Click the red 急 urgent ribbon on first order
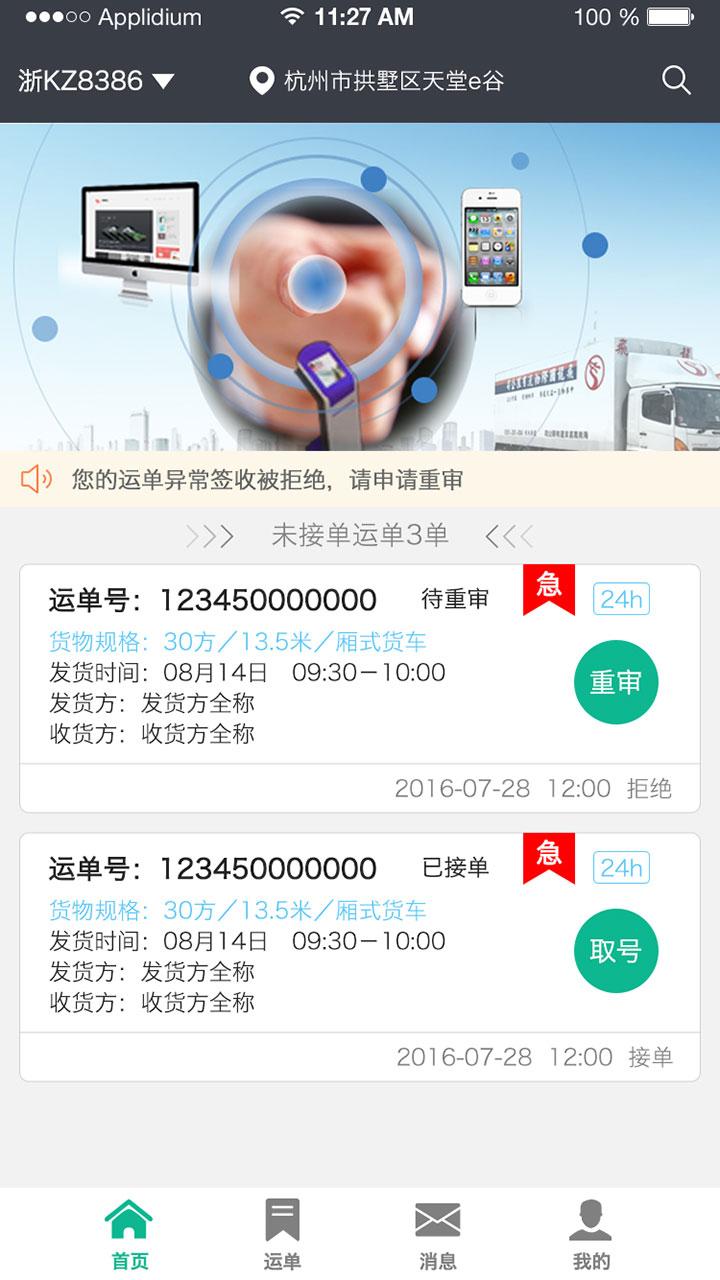This screenshot has width=720, height=1280. tap(549, 590)
